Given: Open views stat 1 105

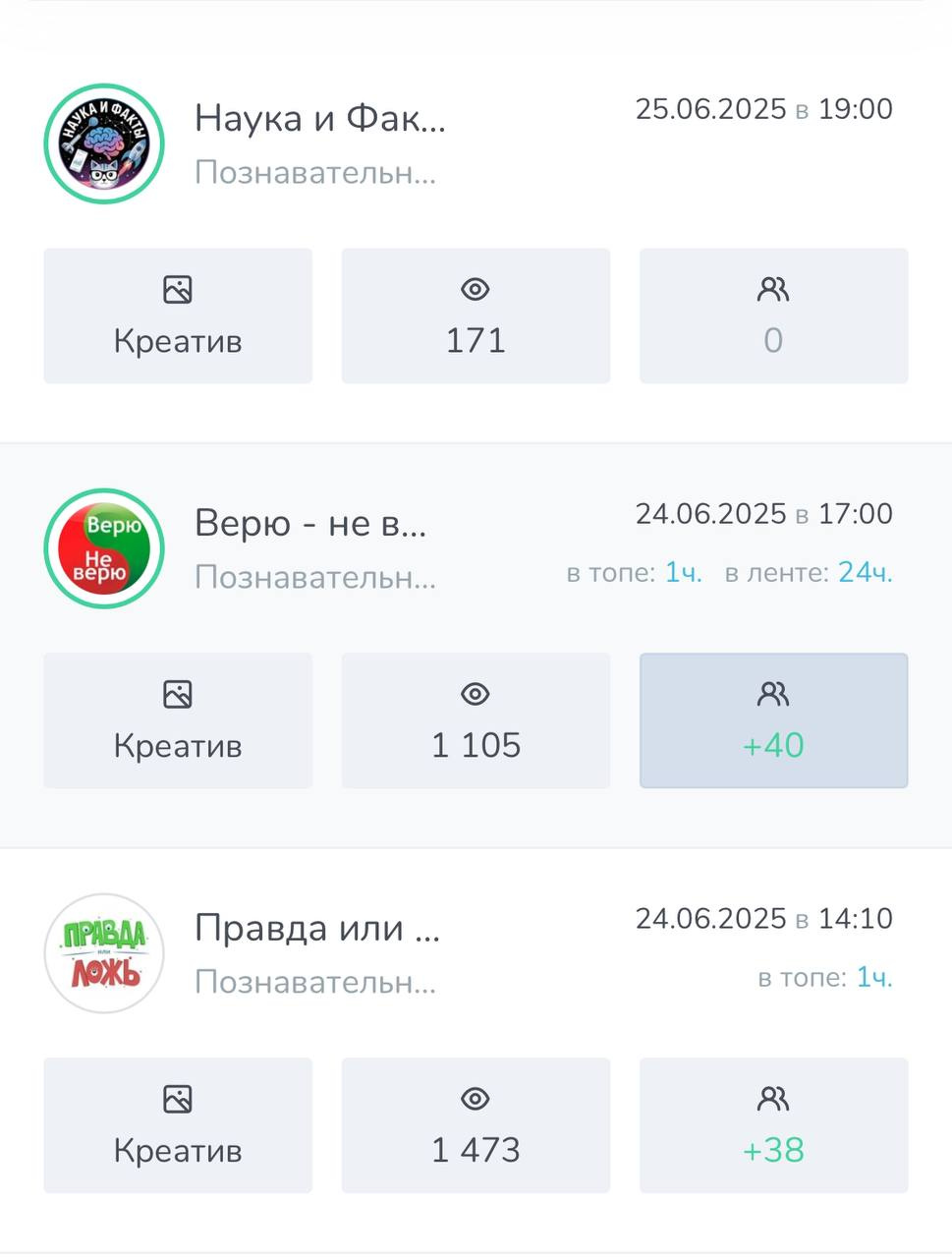Looking at the screenshot, I should tap(476, 720).
